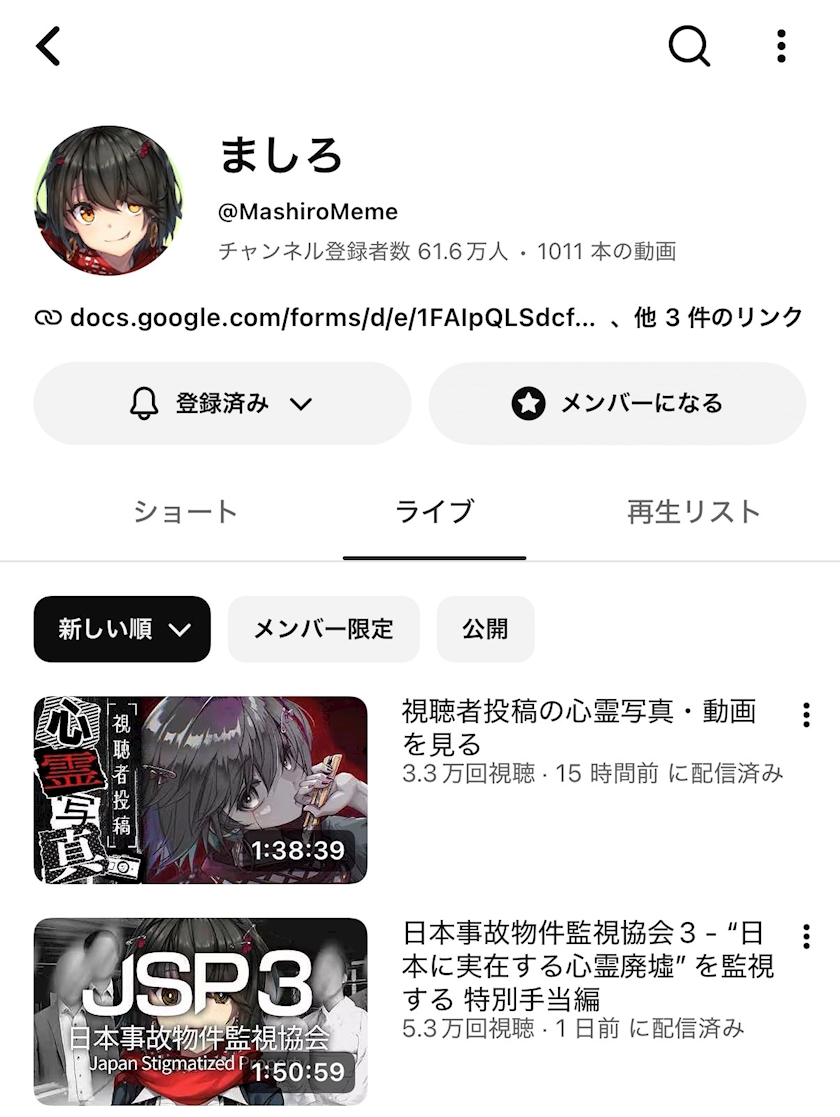Open options for 視聴者投稿の心霊写真 video

pos(806,715)
